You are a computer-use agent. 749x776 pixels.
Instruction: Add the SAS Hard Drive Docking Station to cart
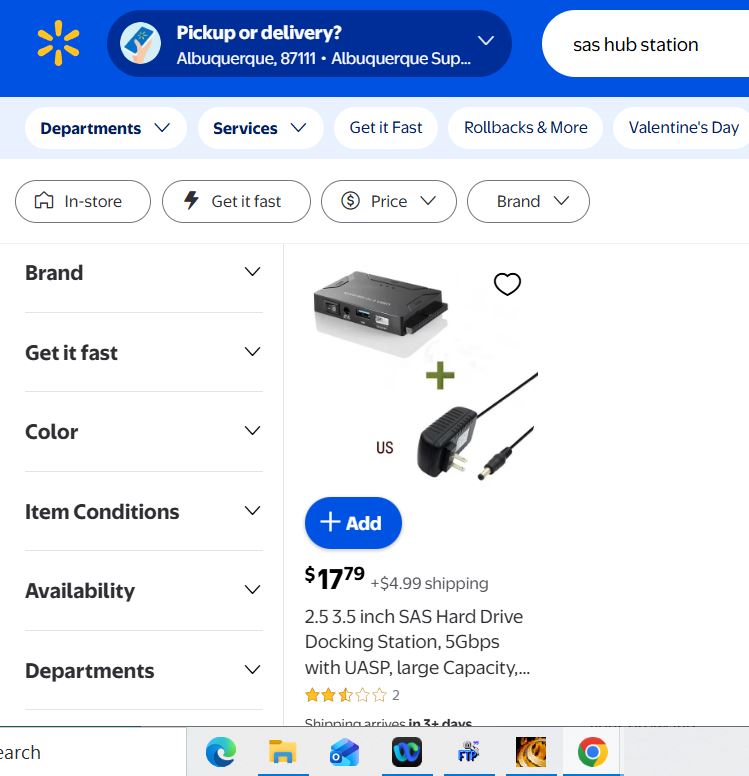point(353,523)
